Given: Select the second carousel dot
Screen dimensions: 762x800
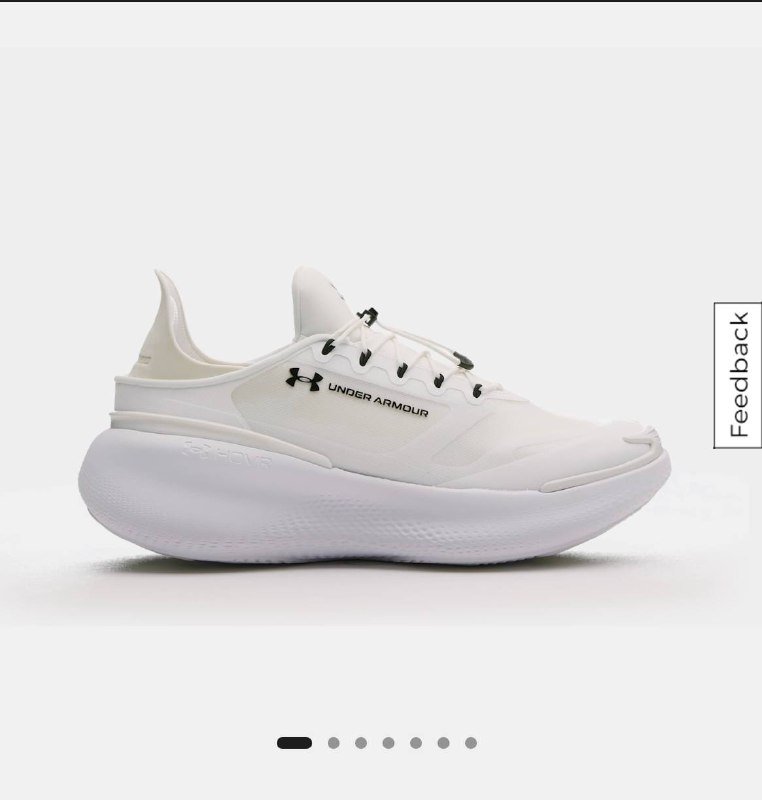Looking at the screenshot, I should [x=333, y=741].
